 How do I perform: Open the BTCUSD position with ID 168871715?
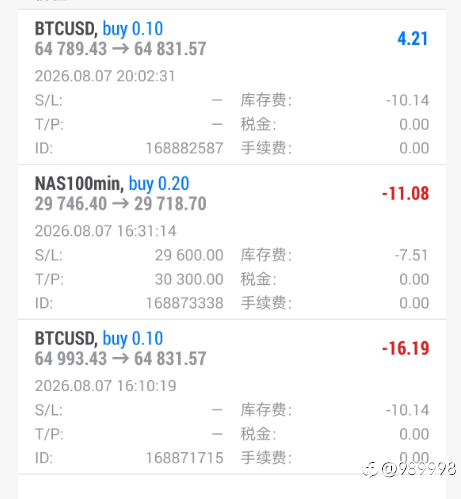click(x=232, y=397)
